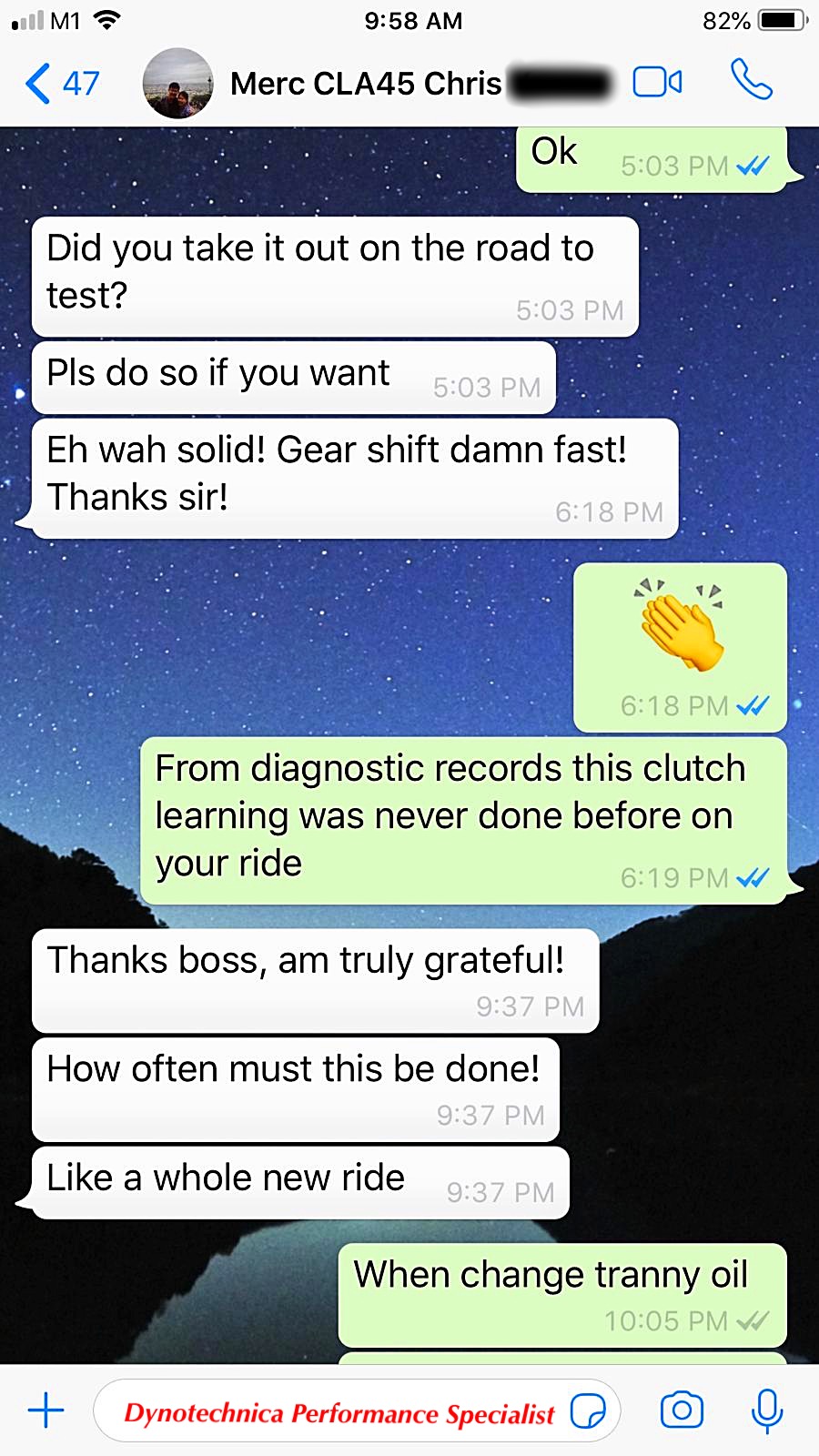
Task: Tap the microphone to record voice message
Action: click(767, 1411)
